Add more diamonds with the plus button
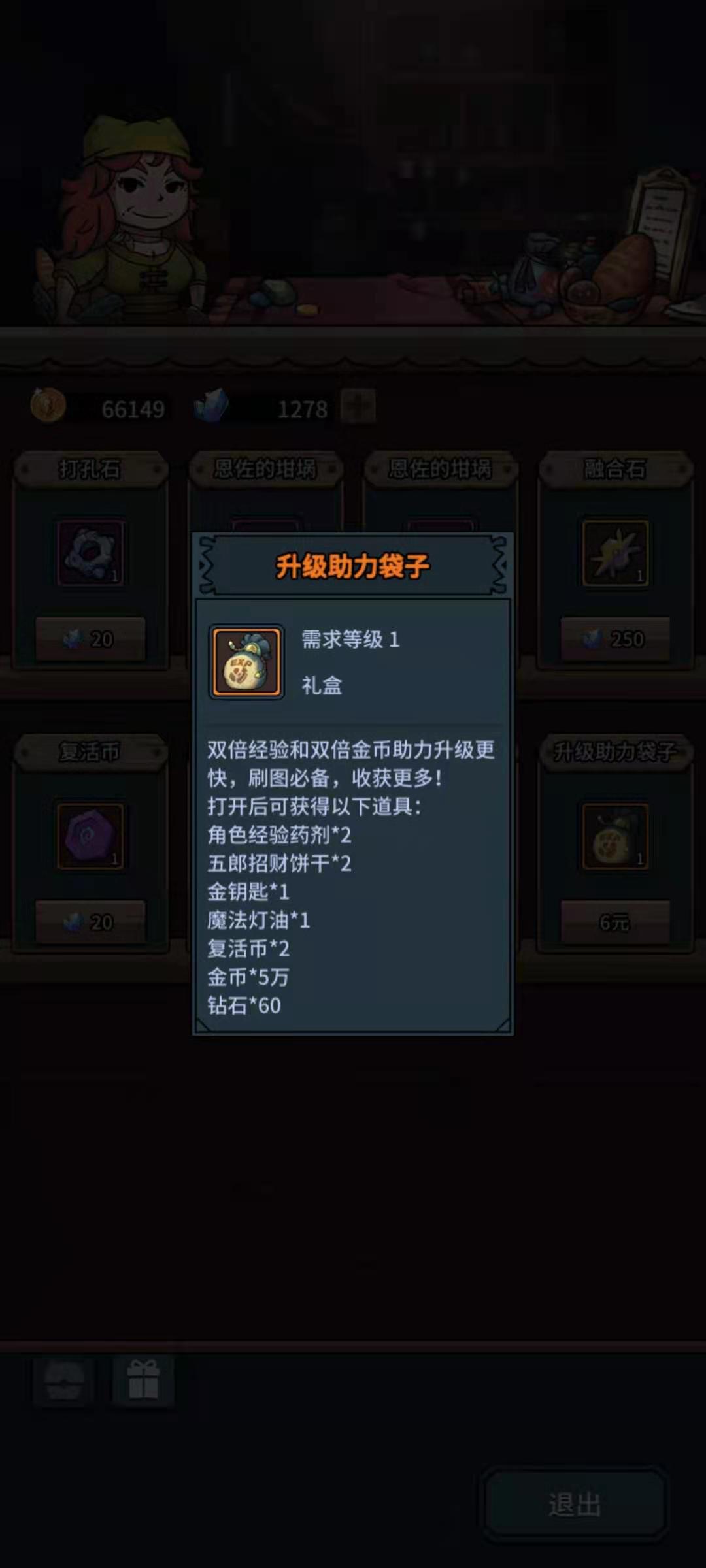This screenshot has width=706, height=1568. pos(358,408)
